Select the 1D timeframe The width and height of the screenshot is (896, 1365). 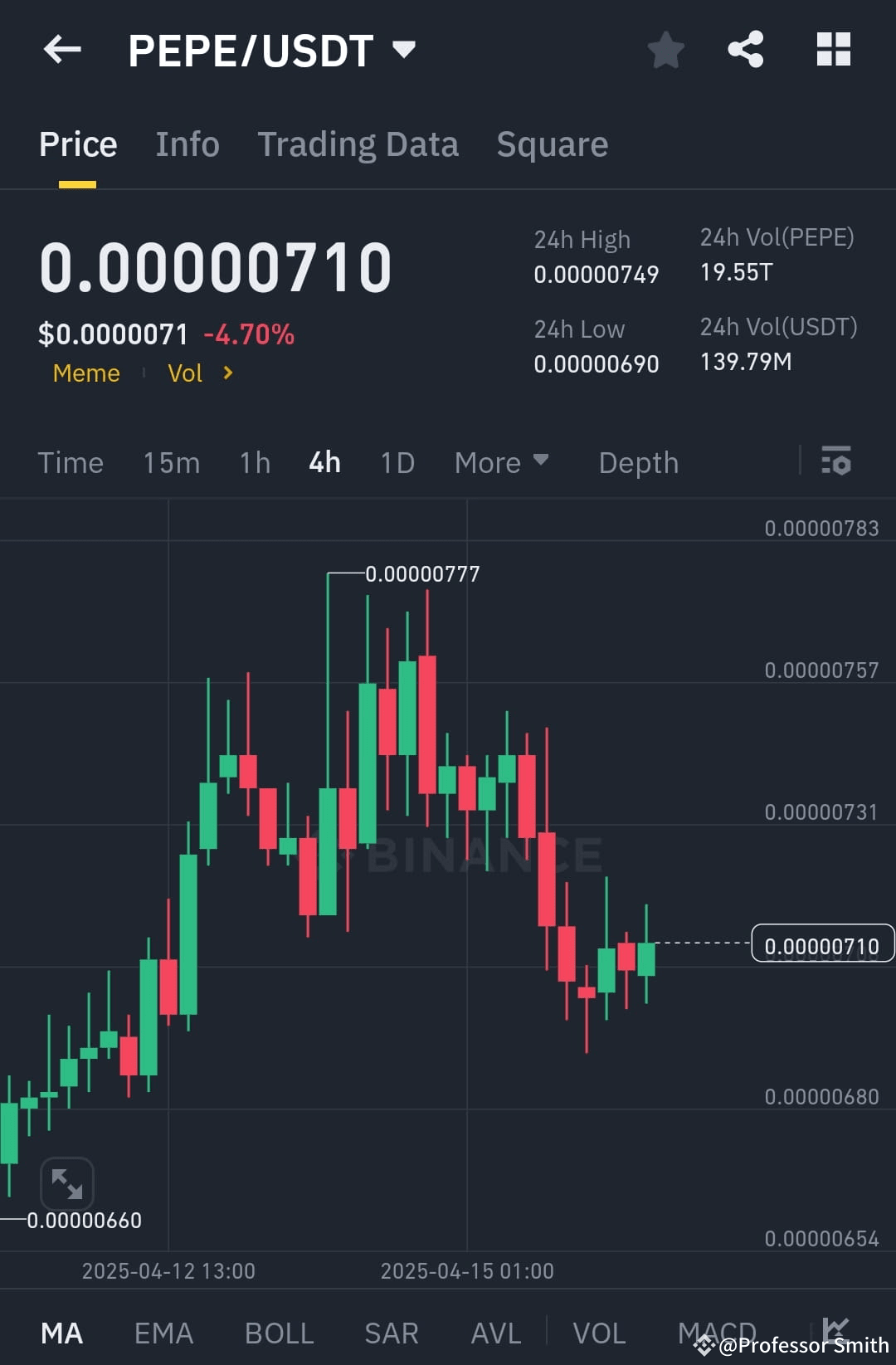point(397,462)
